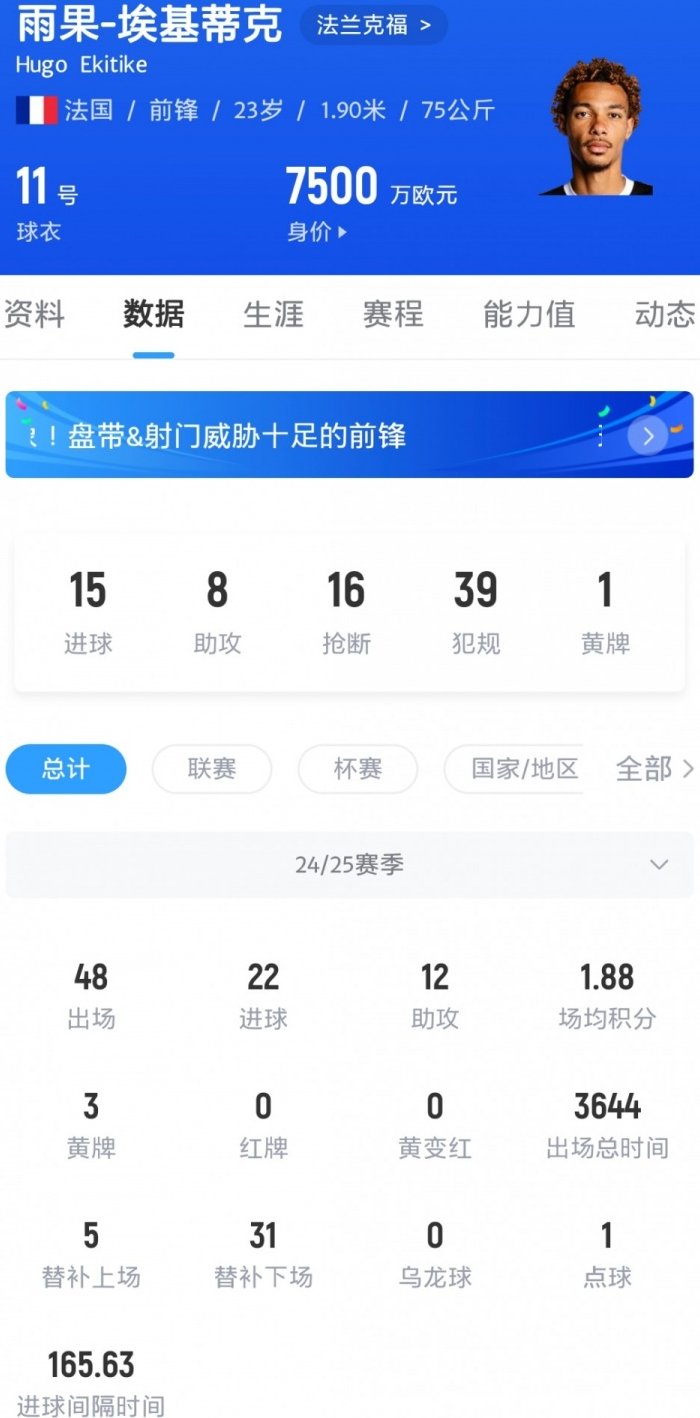Open the 盘带&射门威胁十足的前锋 banner arrow
700x1418 pixels.
click(x=648, y=436)
